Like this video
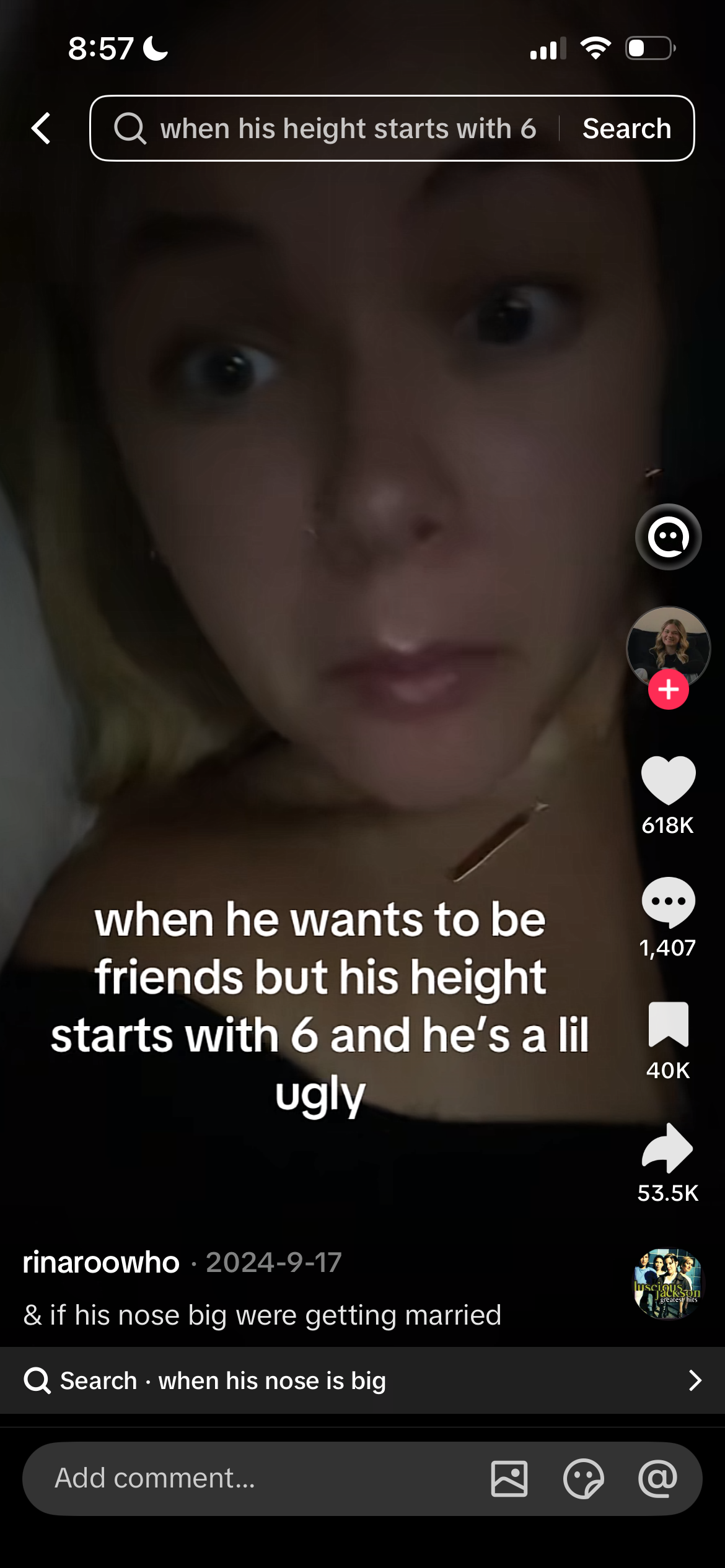This screenshot has width=725, height=1568. (668, 780)
